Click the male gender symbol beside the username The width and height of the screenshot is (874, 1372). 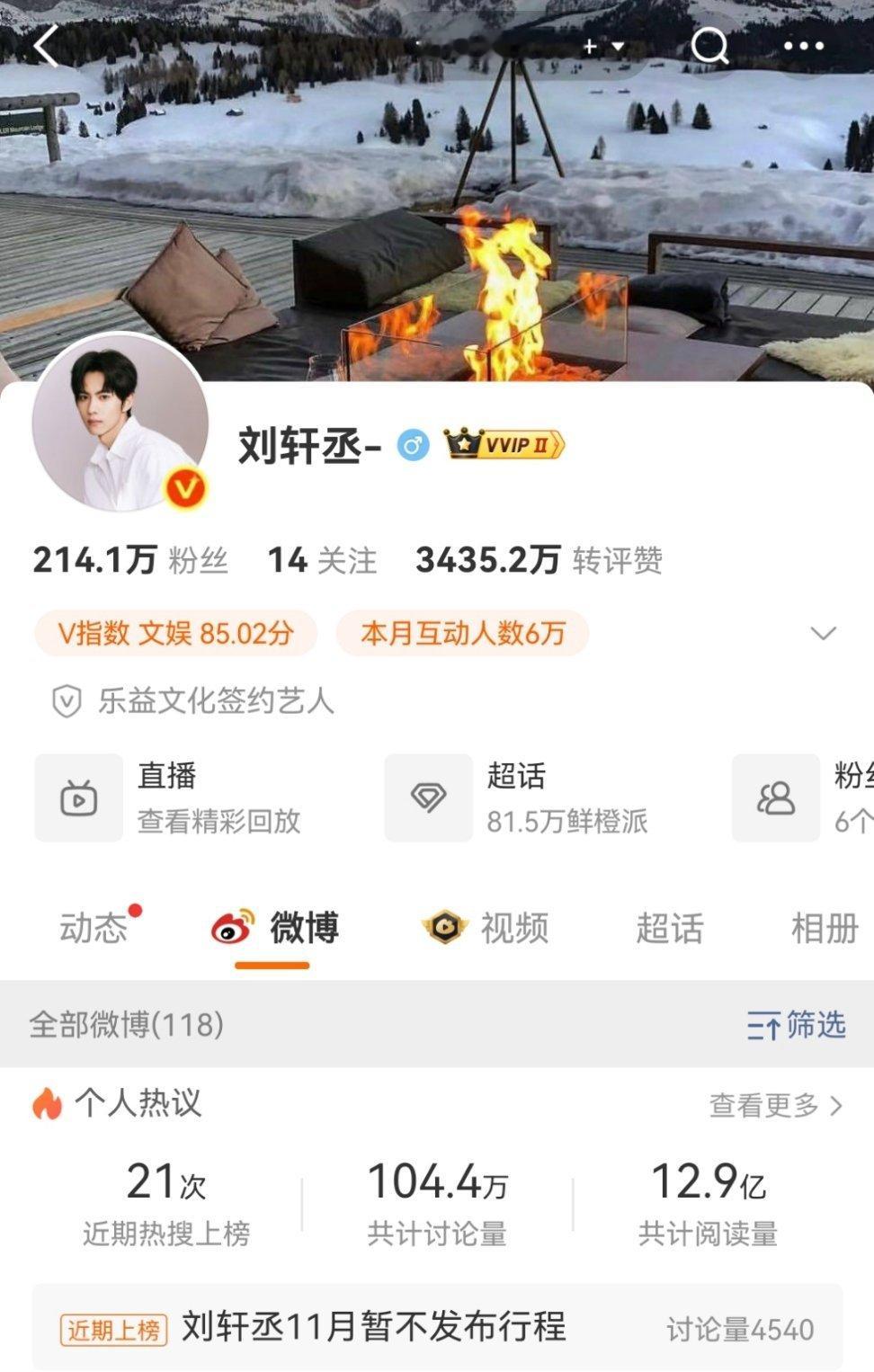tap(414, 443)
